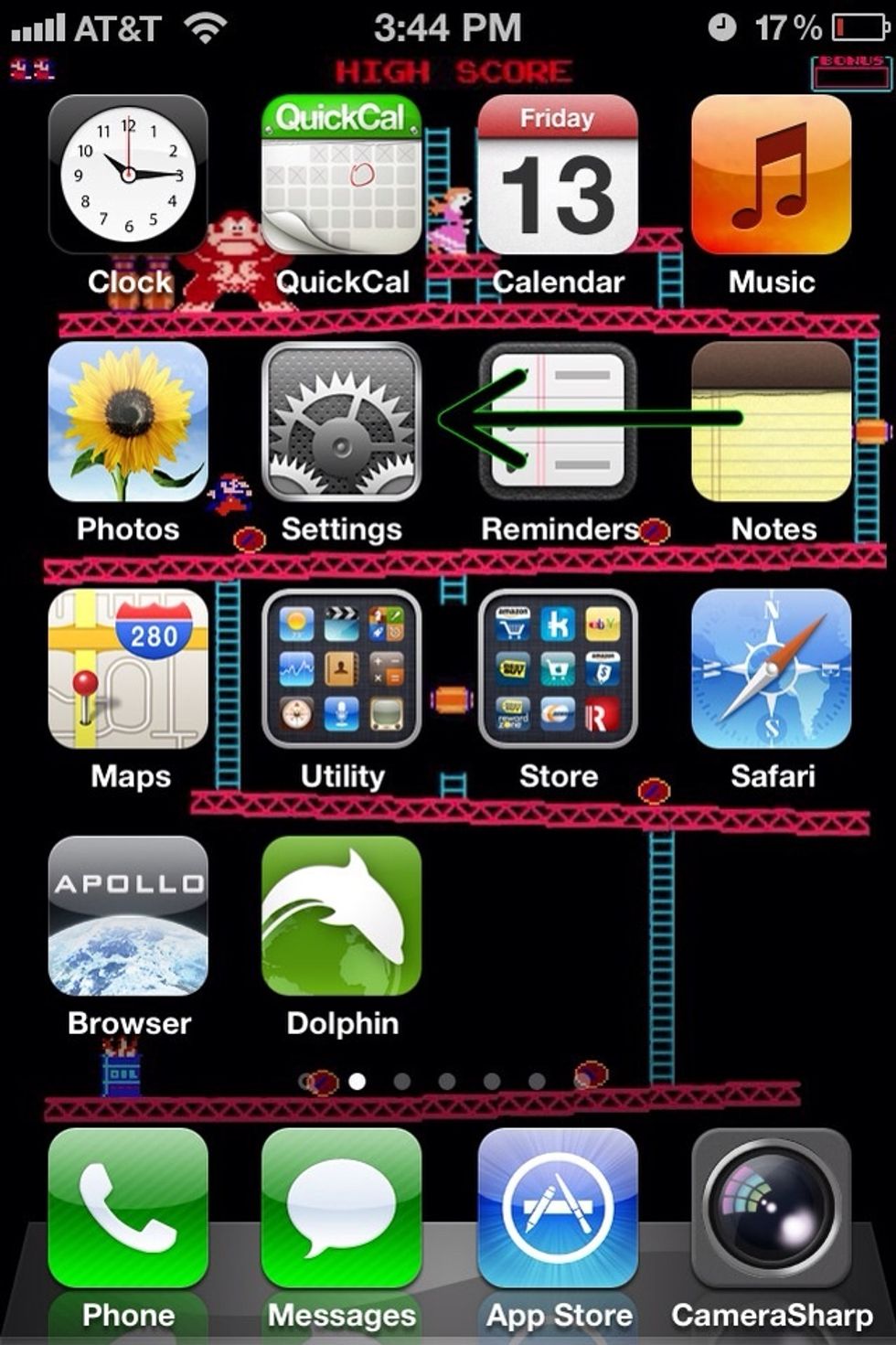The width and height of the screenshot is (896, 1345).
Task: Open the Utility app folder
Action: (x=341, y=672)
